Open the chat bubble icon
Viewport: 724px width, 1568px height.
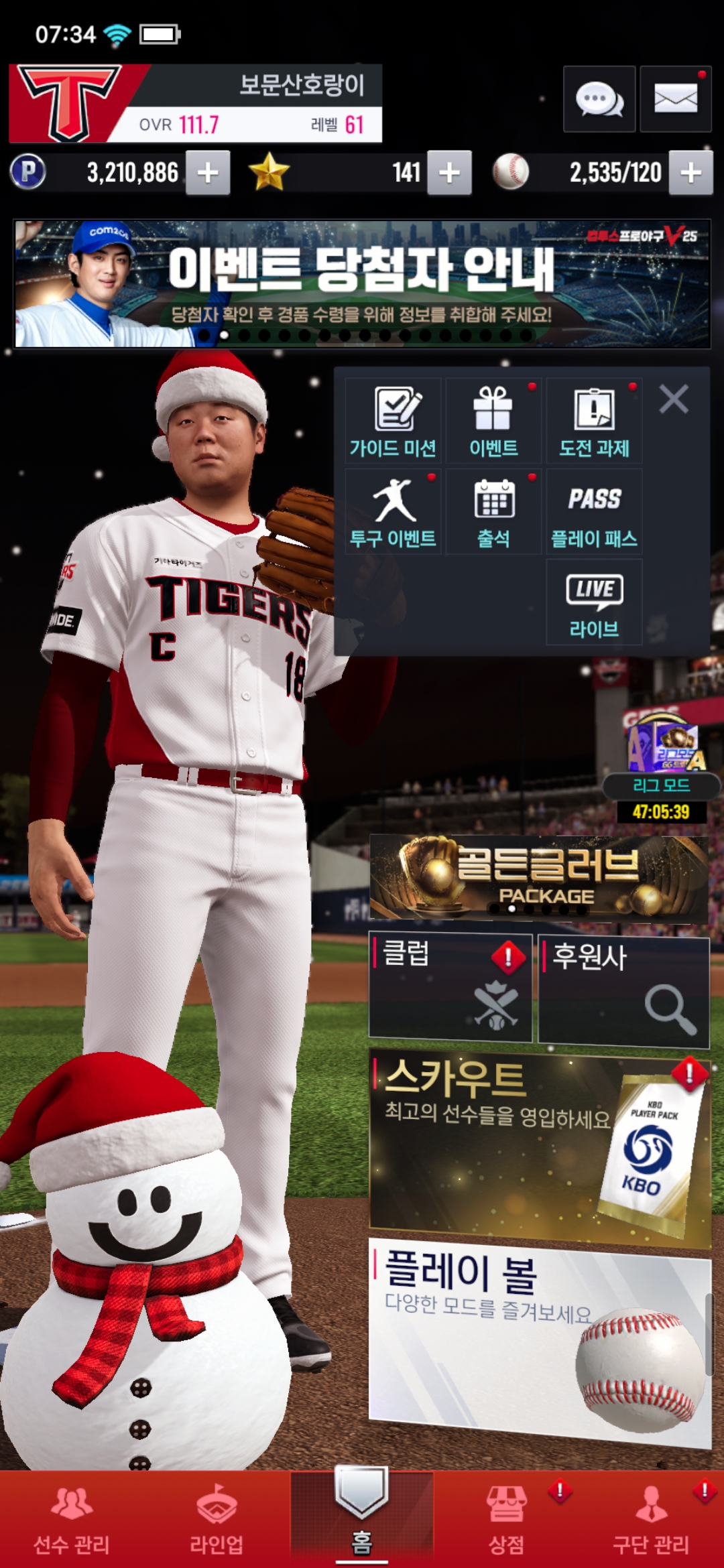pyautogui.click(x=599, y=99)
